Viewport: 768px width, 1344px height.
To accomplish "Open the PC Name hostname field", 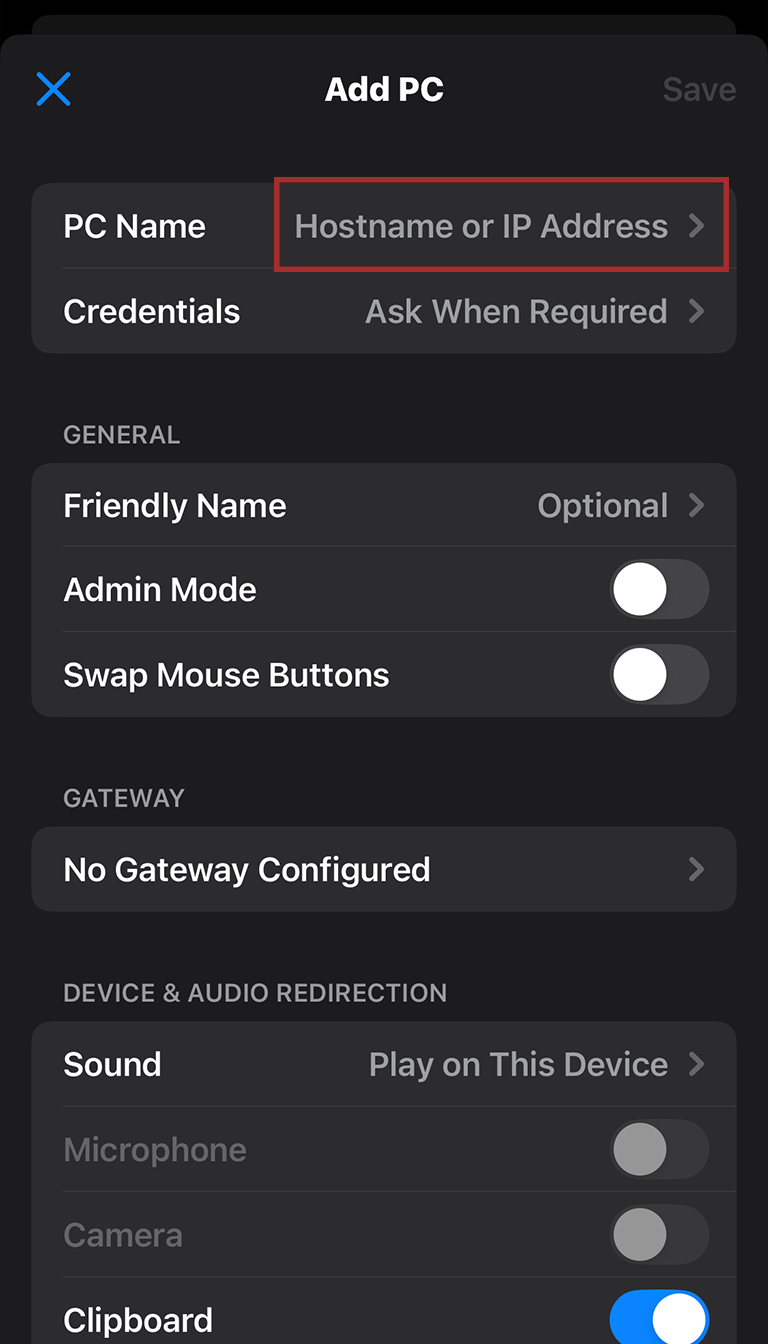I will coord(500,226).
